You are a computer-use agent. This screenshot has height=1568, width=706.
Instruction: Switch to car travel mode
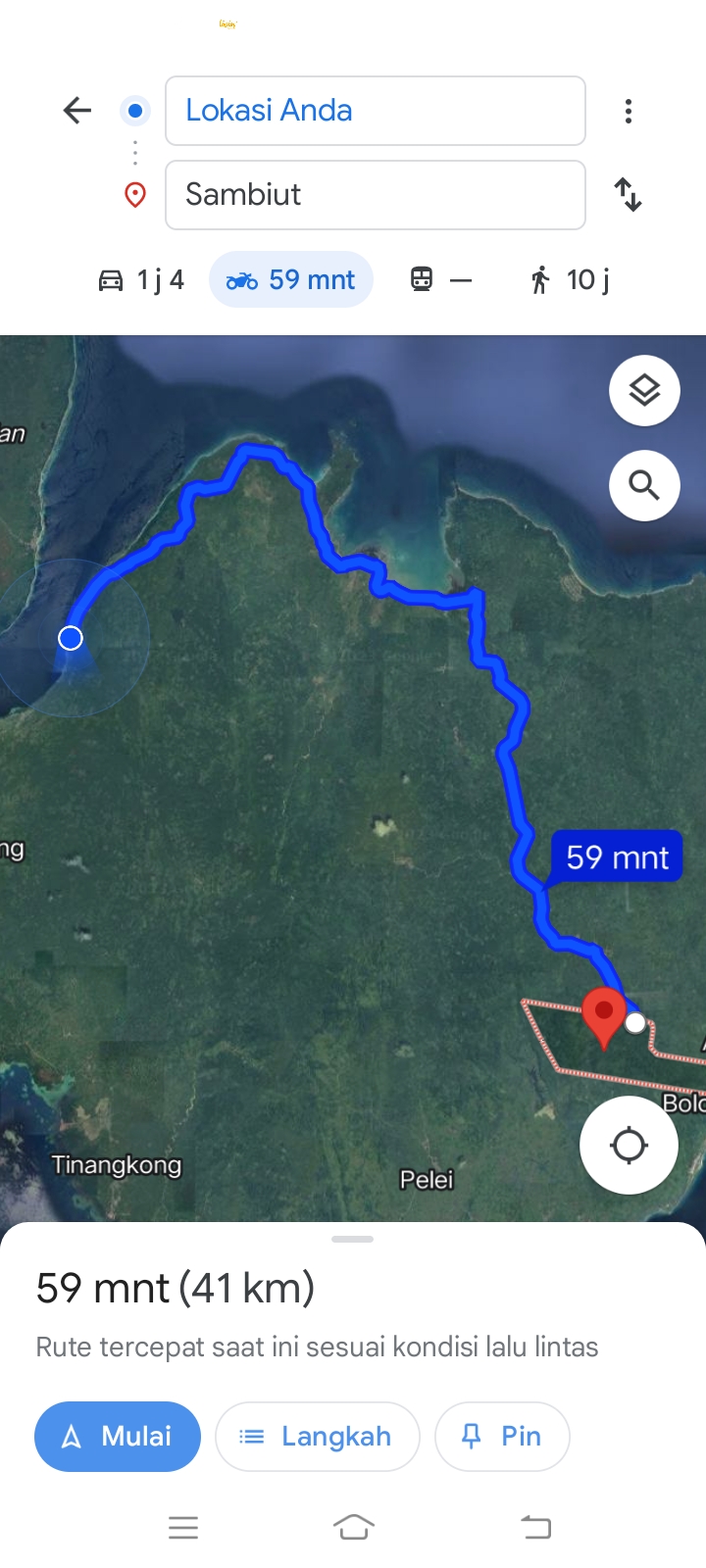[140, 280]
